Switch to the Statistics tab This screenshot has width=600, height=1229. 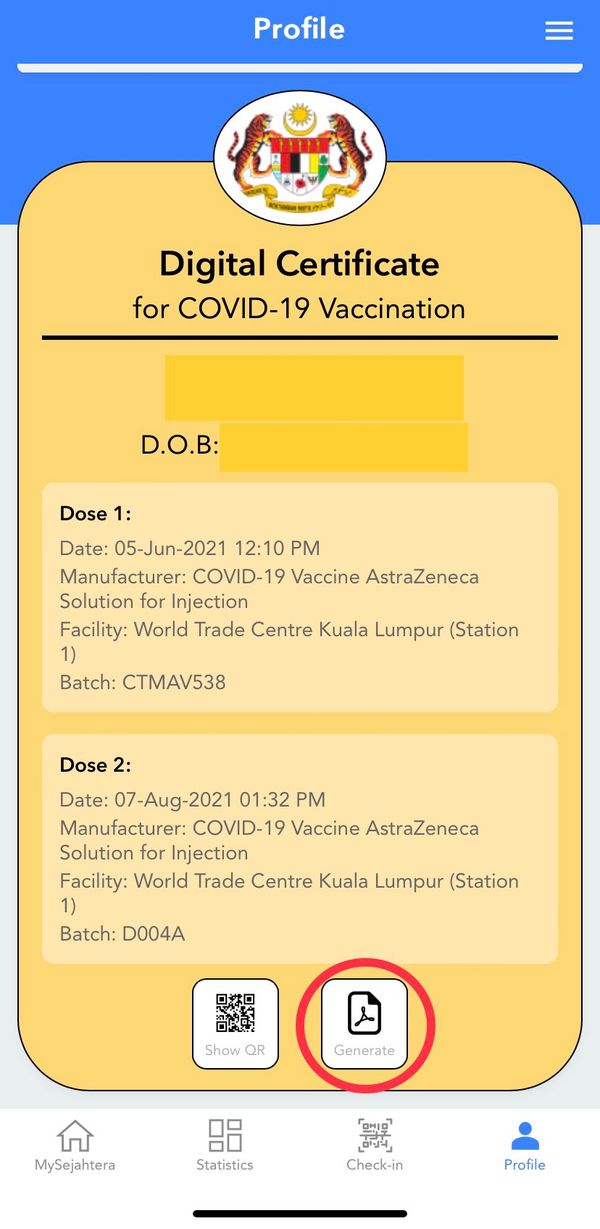(x=225, y=1144)
